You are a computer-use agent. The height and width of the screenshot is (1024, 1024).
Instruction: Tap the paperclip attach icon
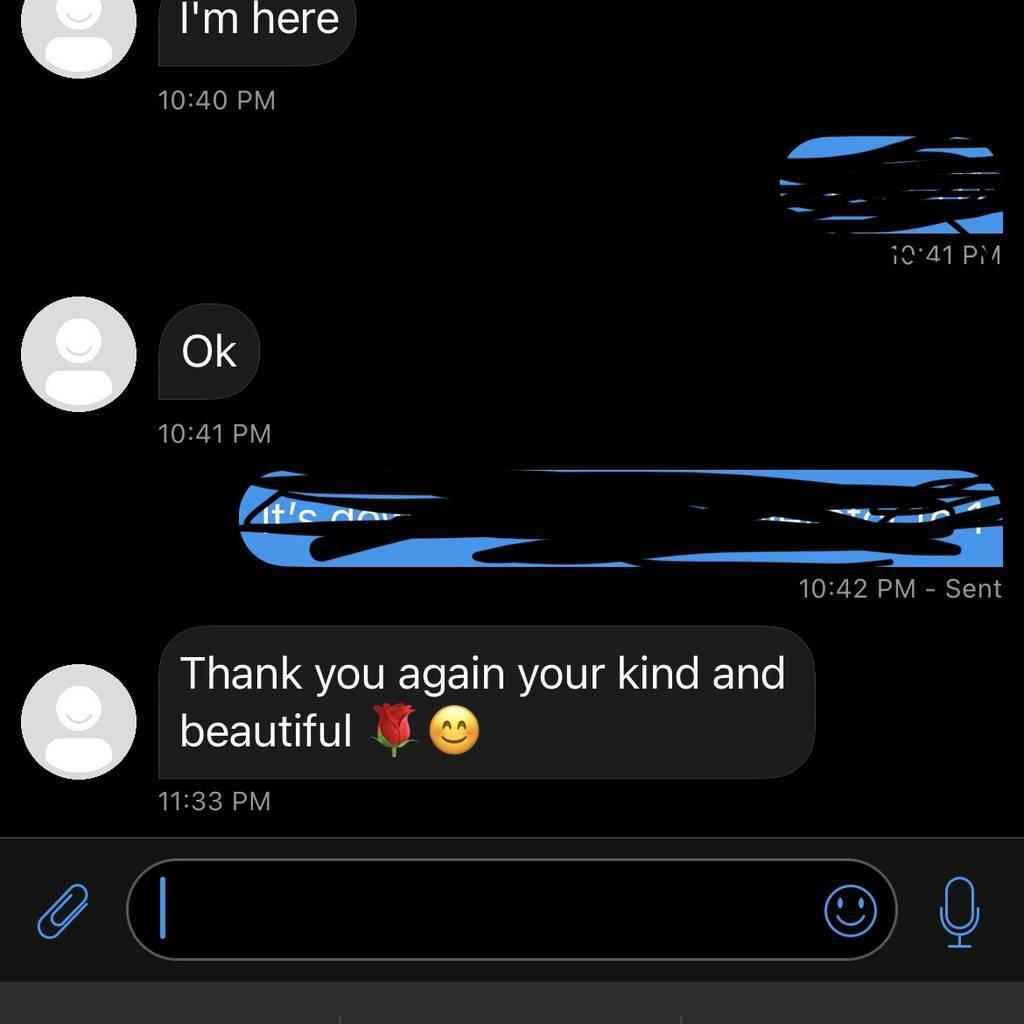click(x=63, y=911)
